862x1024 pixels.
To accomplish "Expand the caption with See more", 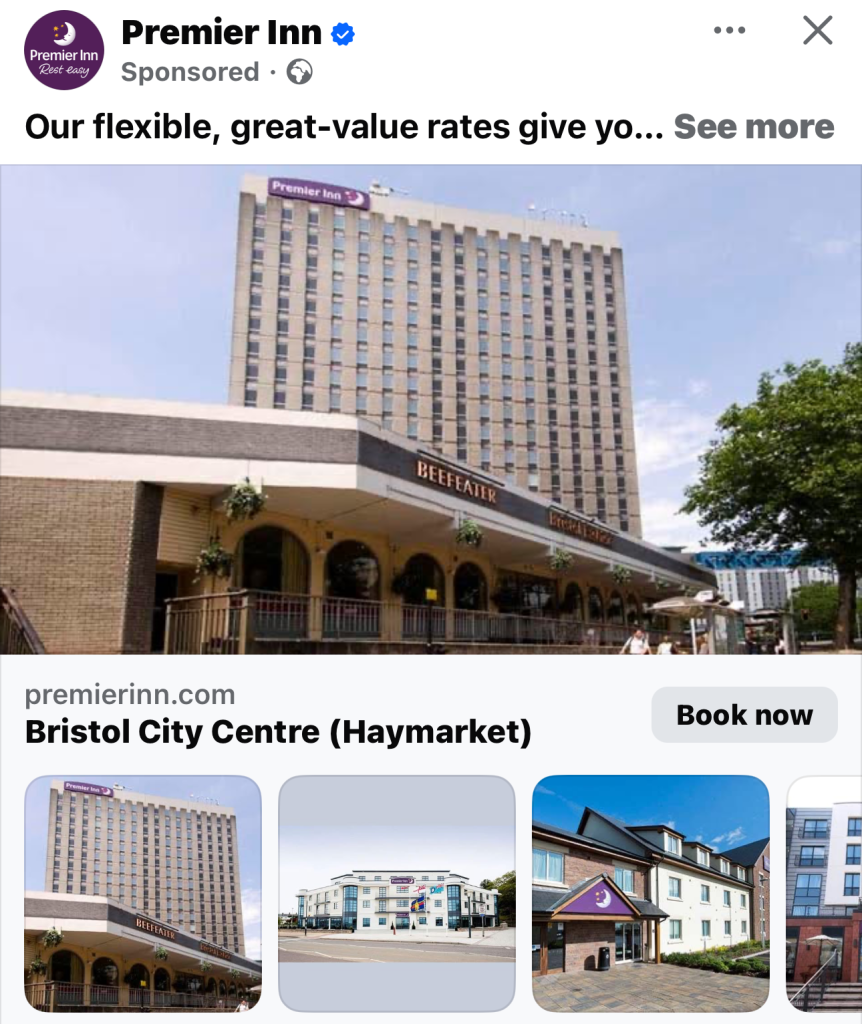I will coord(753,127).
